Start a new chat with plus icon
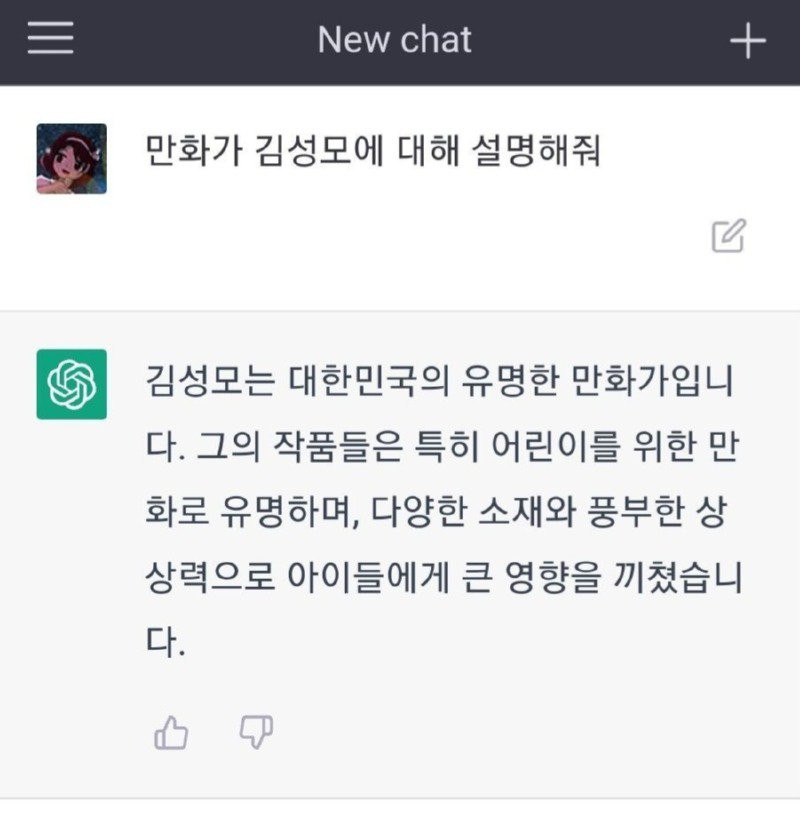800x838 pixels. [747, 41]
